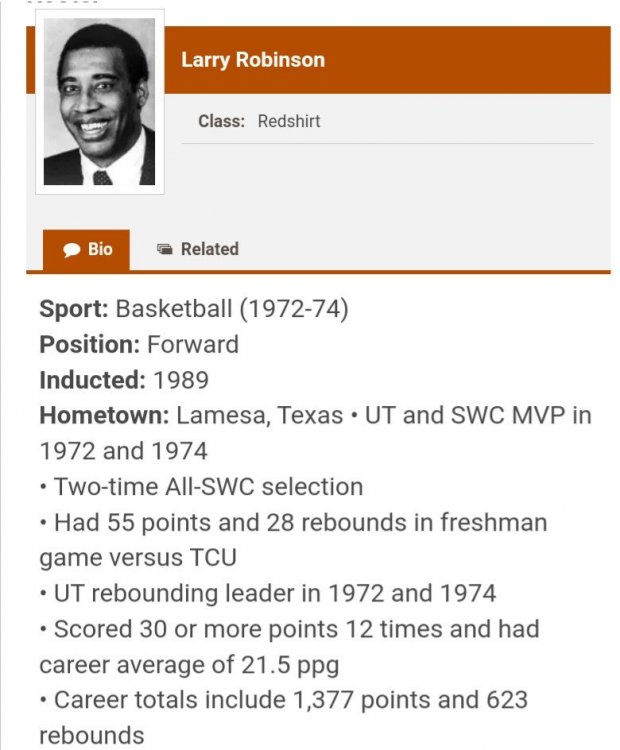Select the Bio tab
Viewport: 620px width, 750px height.
[x=87, y=249]
